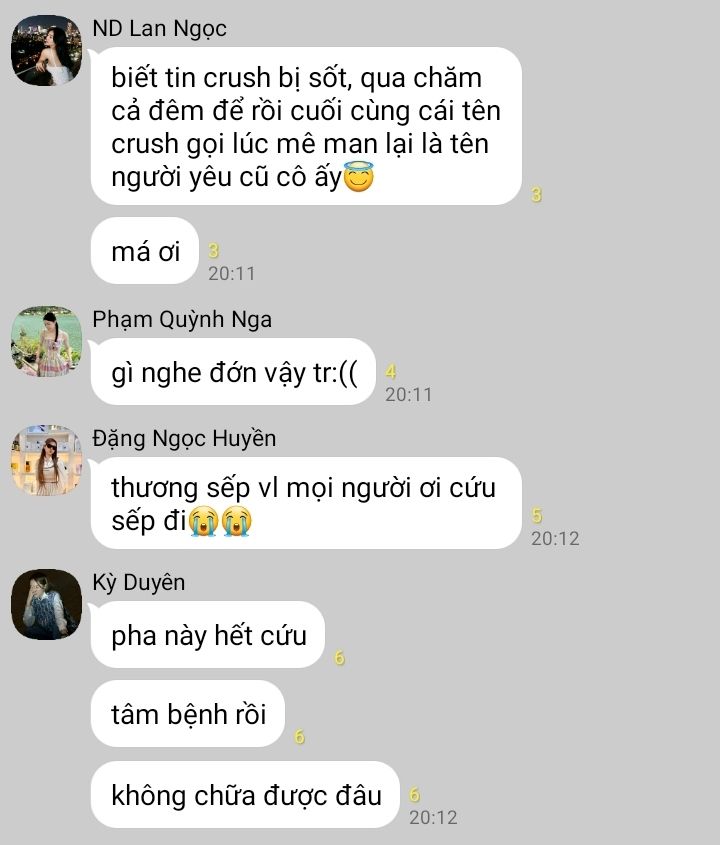View Phạm Quỳnh Nga's avatar
The width and height of the screenshot is (720, 845).
tap(46, 341)
